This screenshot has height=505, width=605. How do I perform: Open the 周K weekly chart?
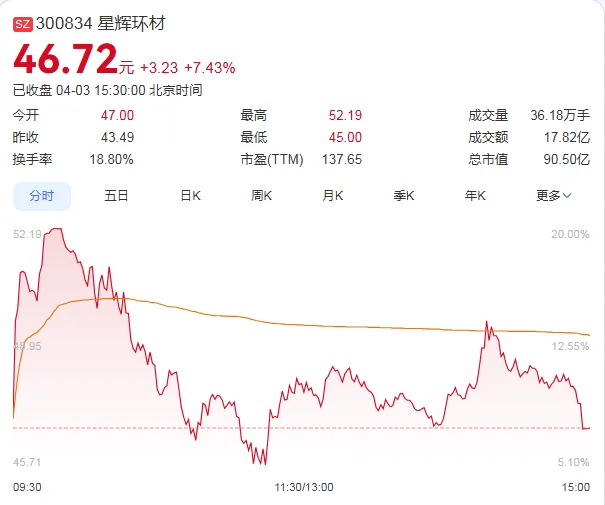(x=262, y=196)
